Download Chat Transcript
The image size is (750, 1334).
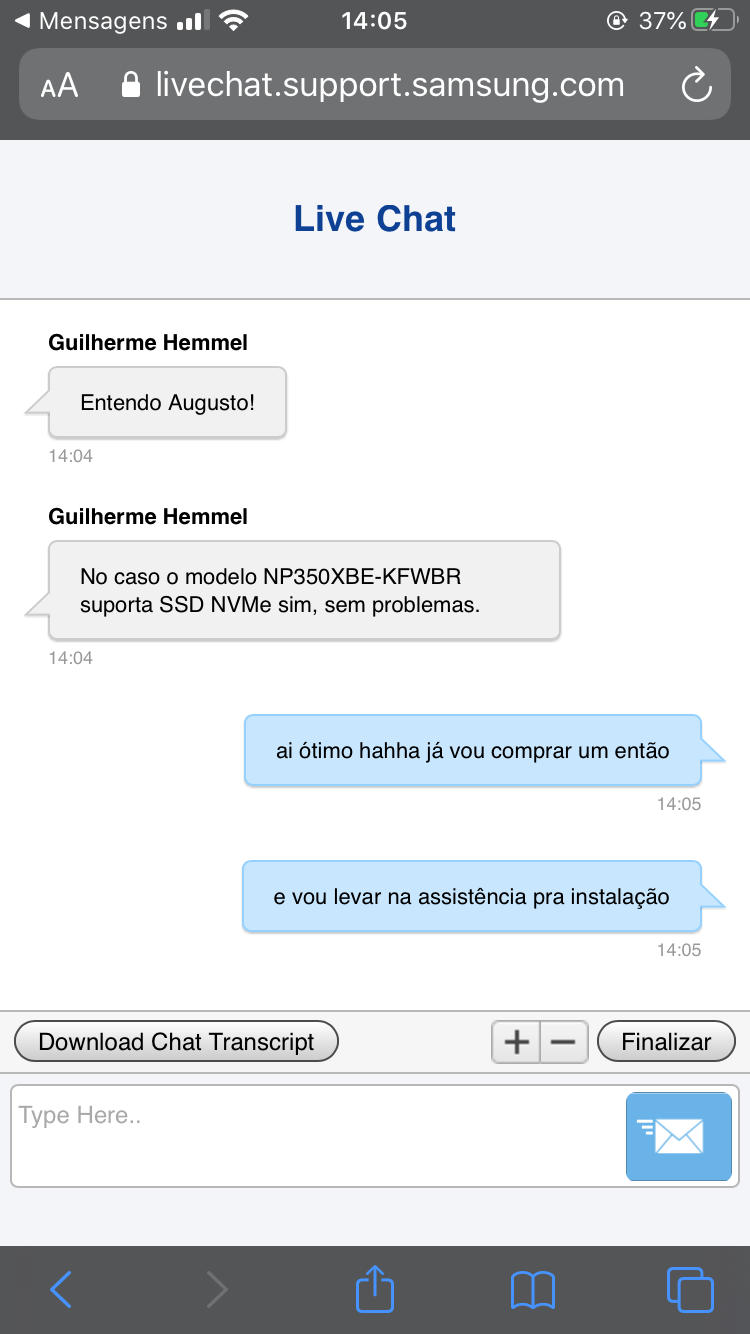pos(177,1042)
